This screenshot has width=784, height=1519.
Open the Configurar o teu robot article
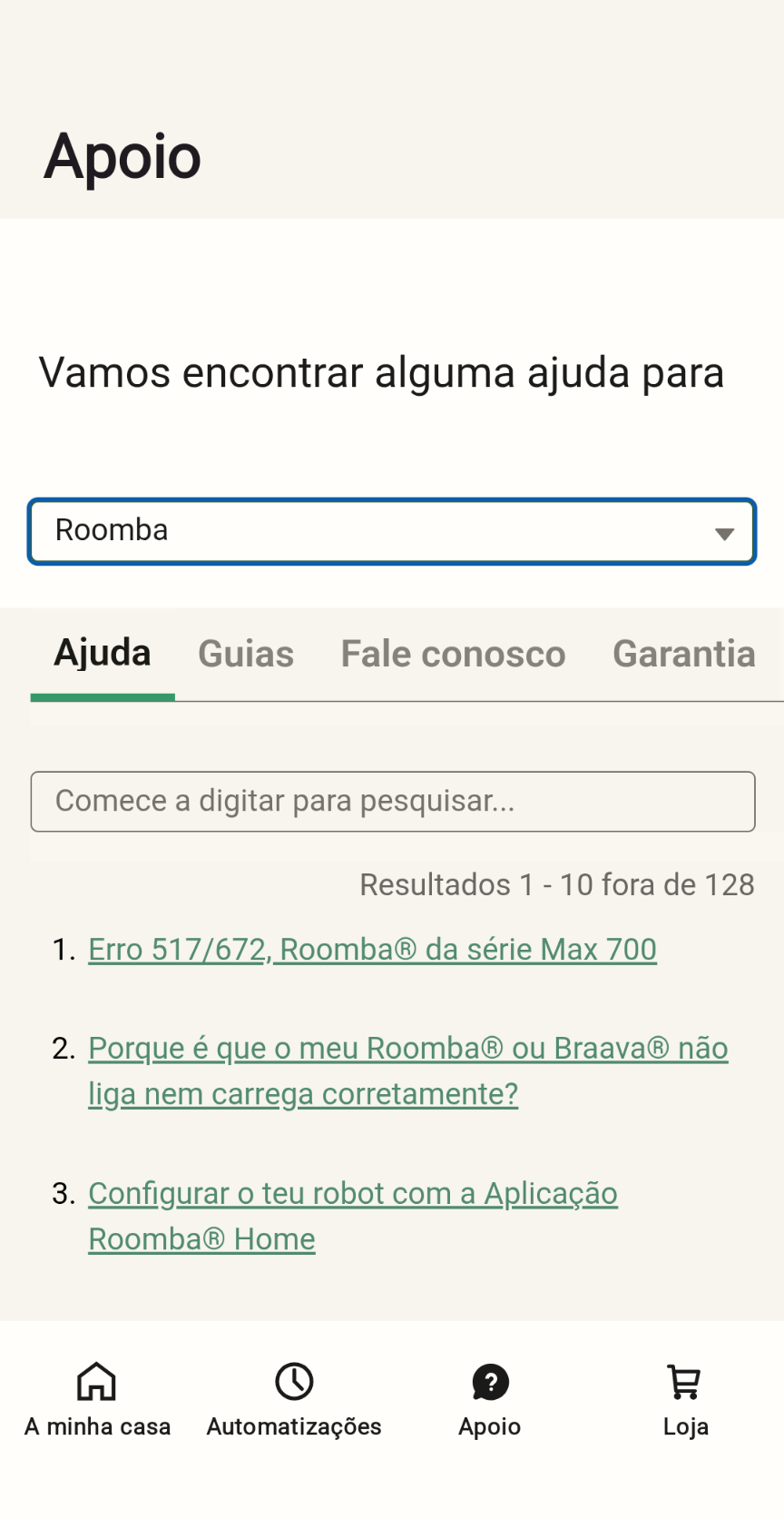pos(352,1216)
